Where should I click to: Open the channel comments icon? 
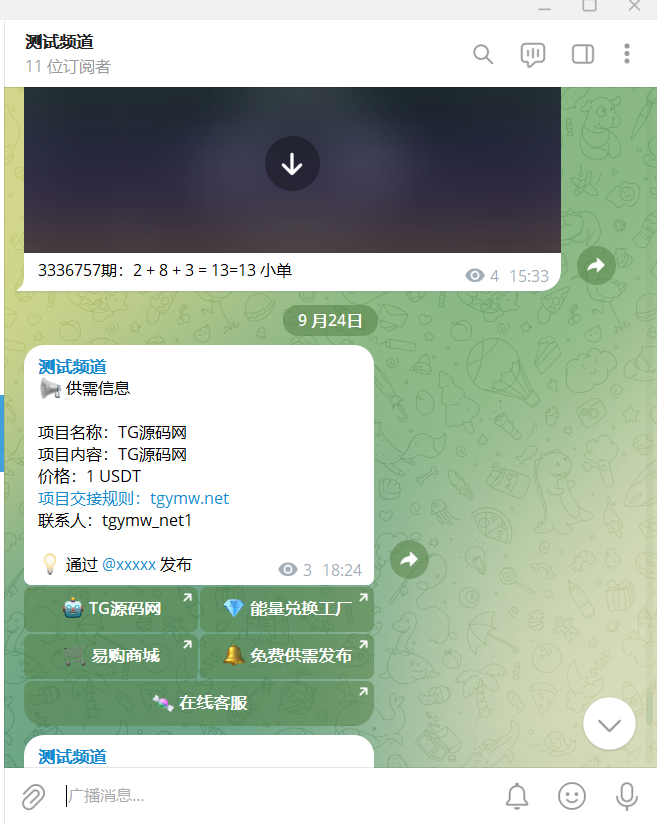tap(533, 54)
